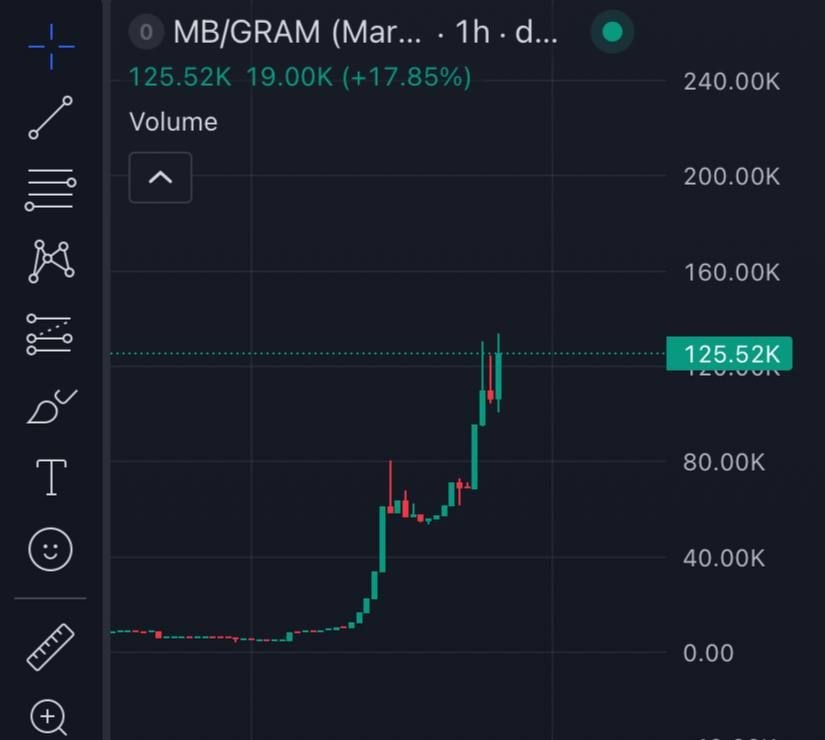Activate the ruler measure tool

click(51, 647)
